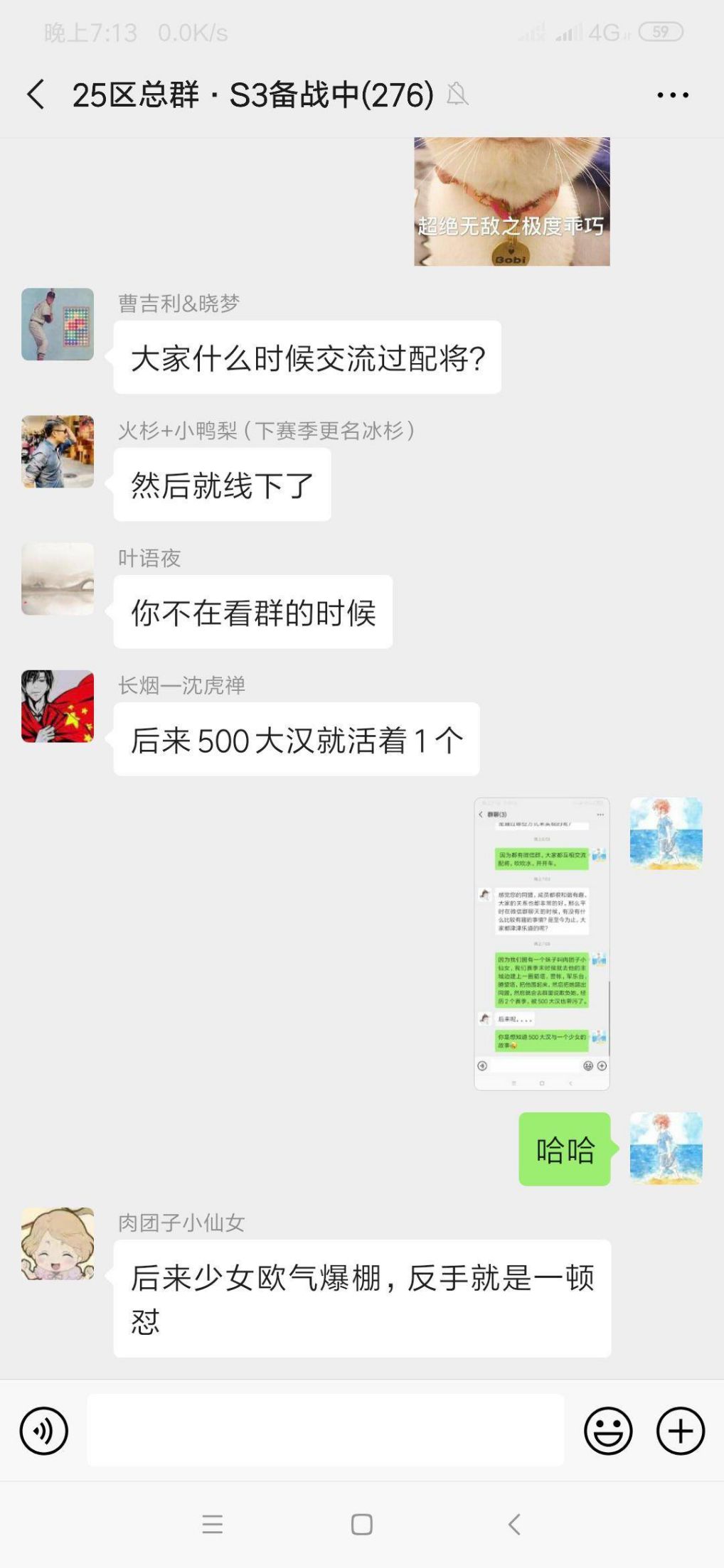The height and width of the screenshot is (1568, 724).
Task: Tap the message text field
Action: [x=325, y=1430]
